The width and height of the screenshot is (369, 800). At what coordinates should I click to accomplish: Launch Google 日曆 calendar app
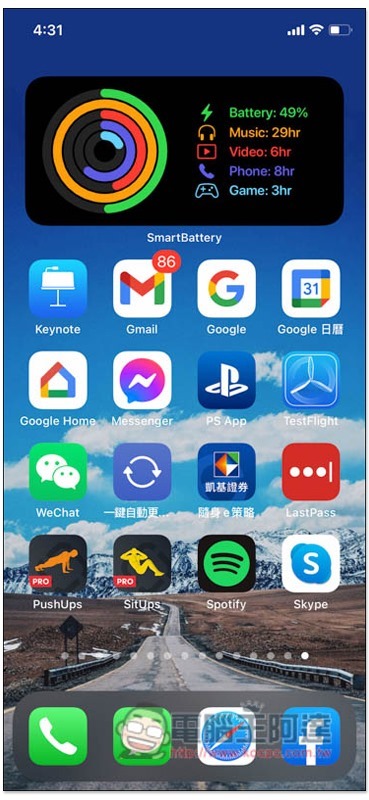click(310, 288)
